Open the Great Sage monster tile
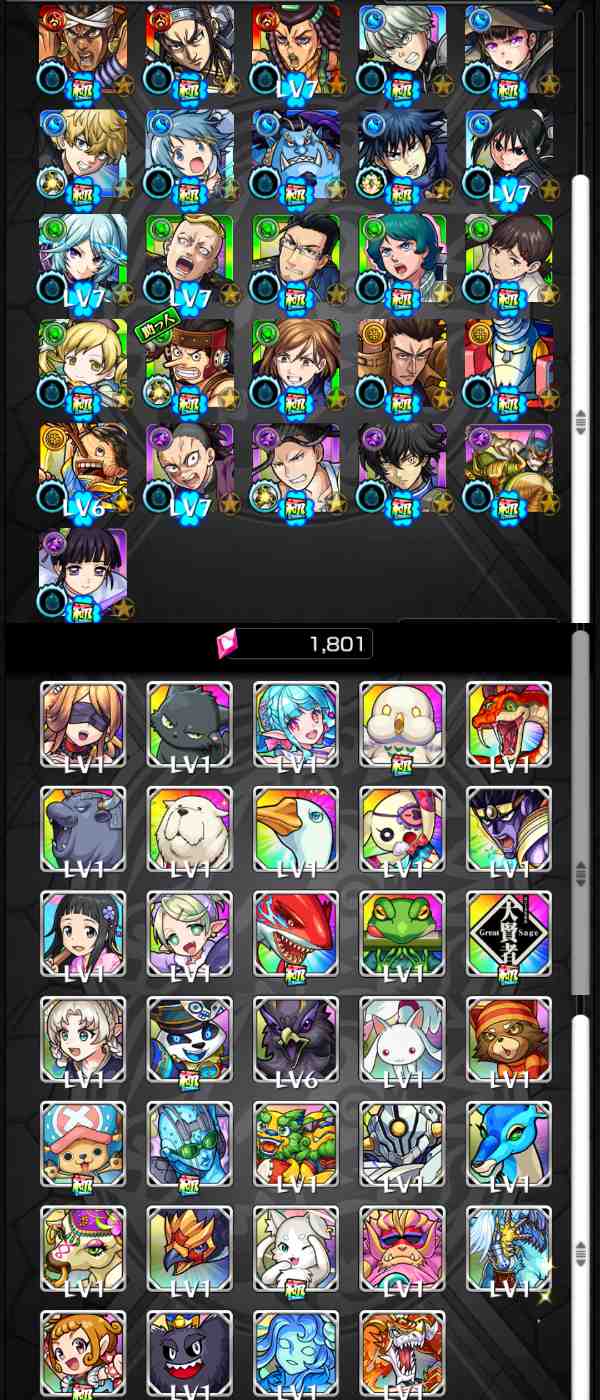Screen dimensions: 600x1400 click(509, 934)
